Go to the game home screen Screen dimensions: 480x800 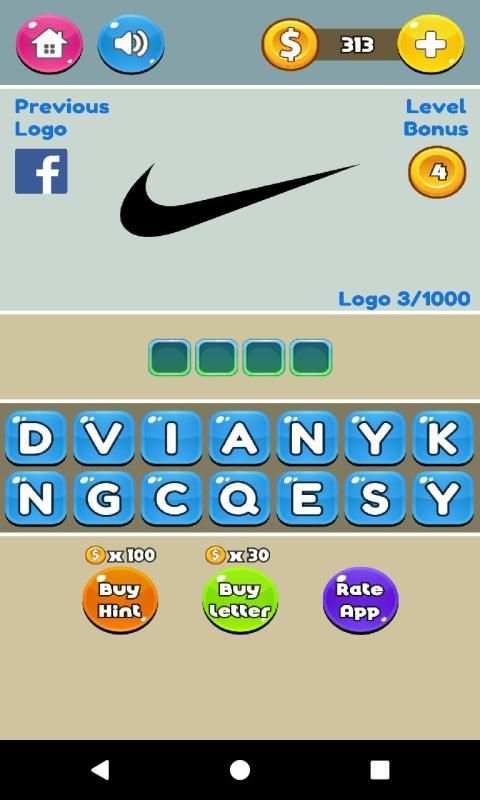tap(49, 44)
